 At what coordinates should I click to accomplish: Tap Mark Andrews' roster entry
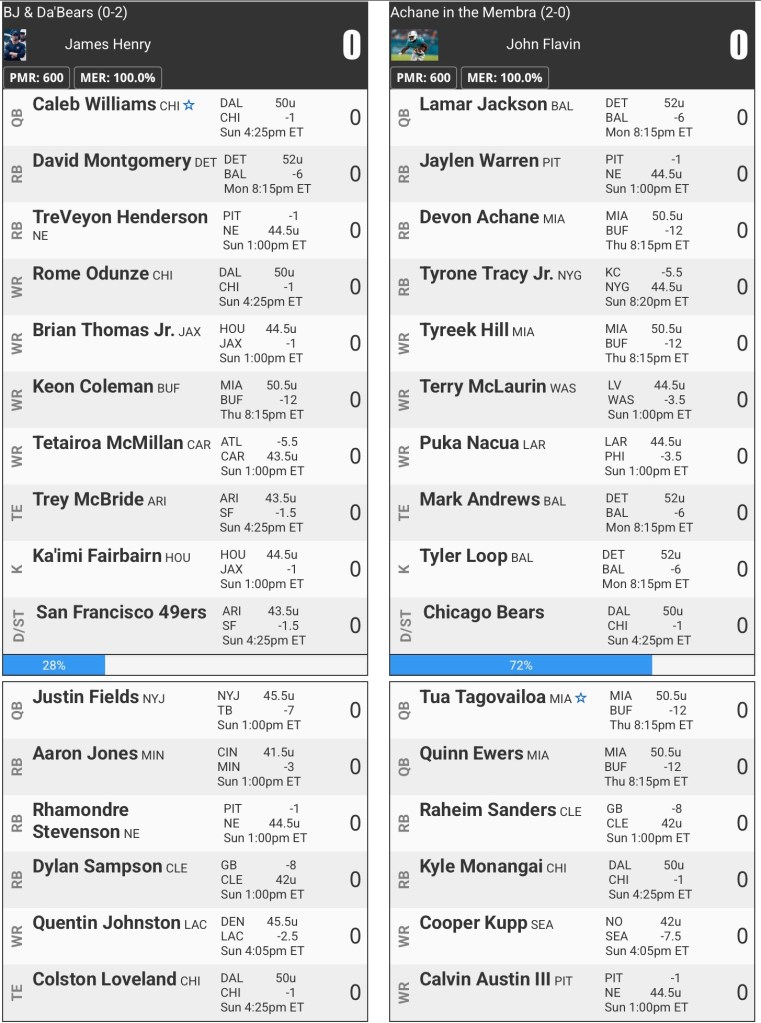pyautogui.click(x=479, y=499)
